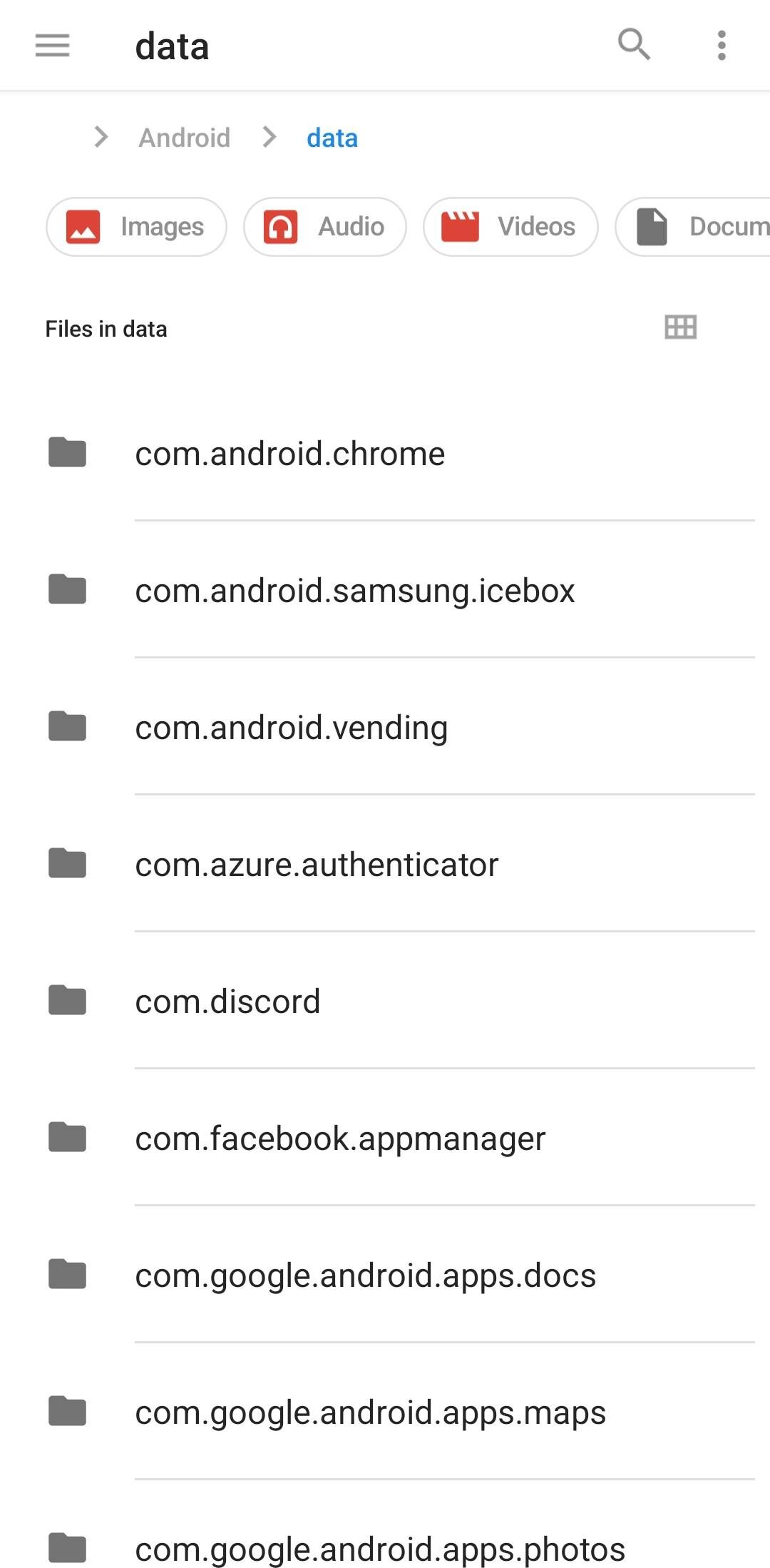Open the com.azure.authenticator folder
This screenshot has width=770, height=1568.
pos(317,865)
